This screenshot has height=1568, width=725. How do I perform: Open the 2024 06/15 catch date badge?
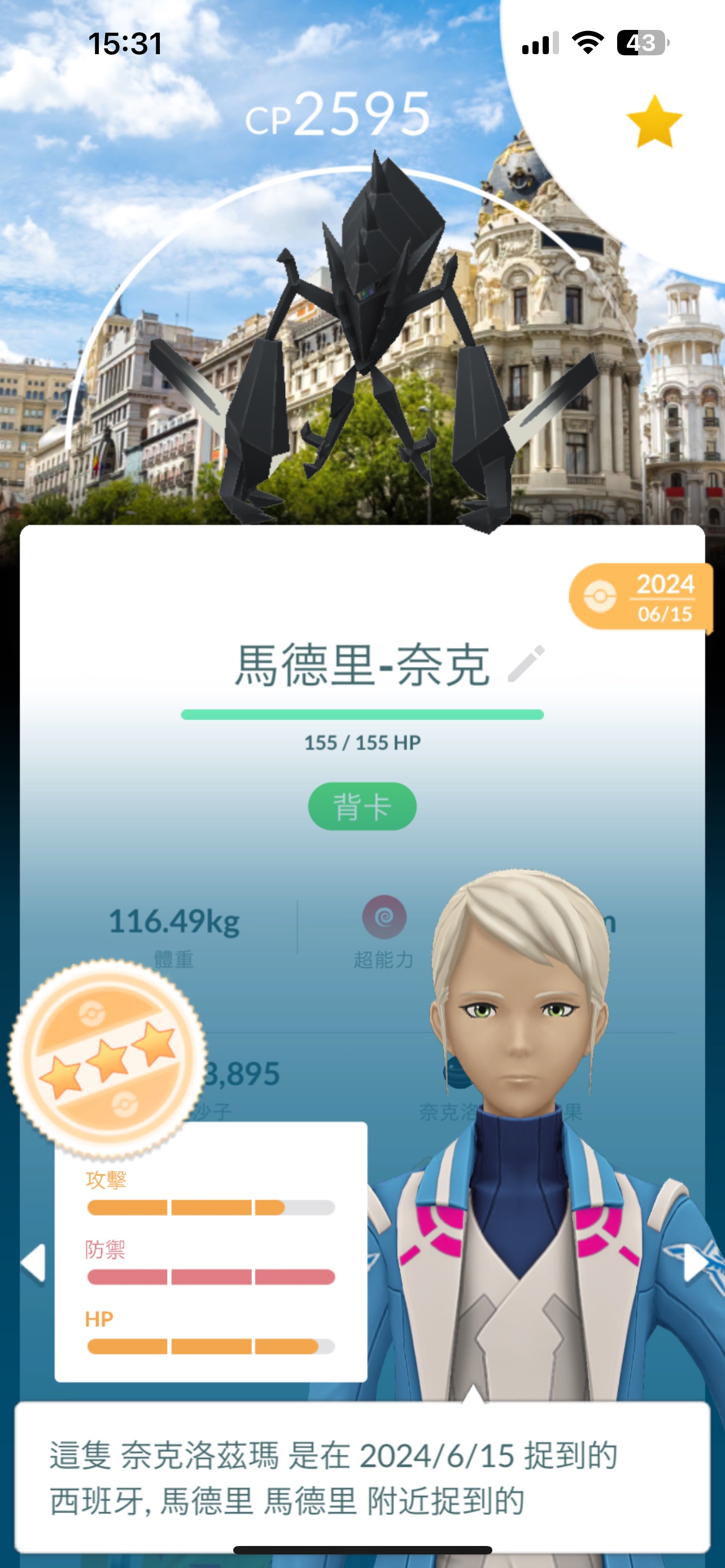tap(640, 597)
